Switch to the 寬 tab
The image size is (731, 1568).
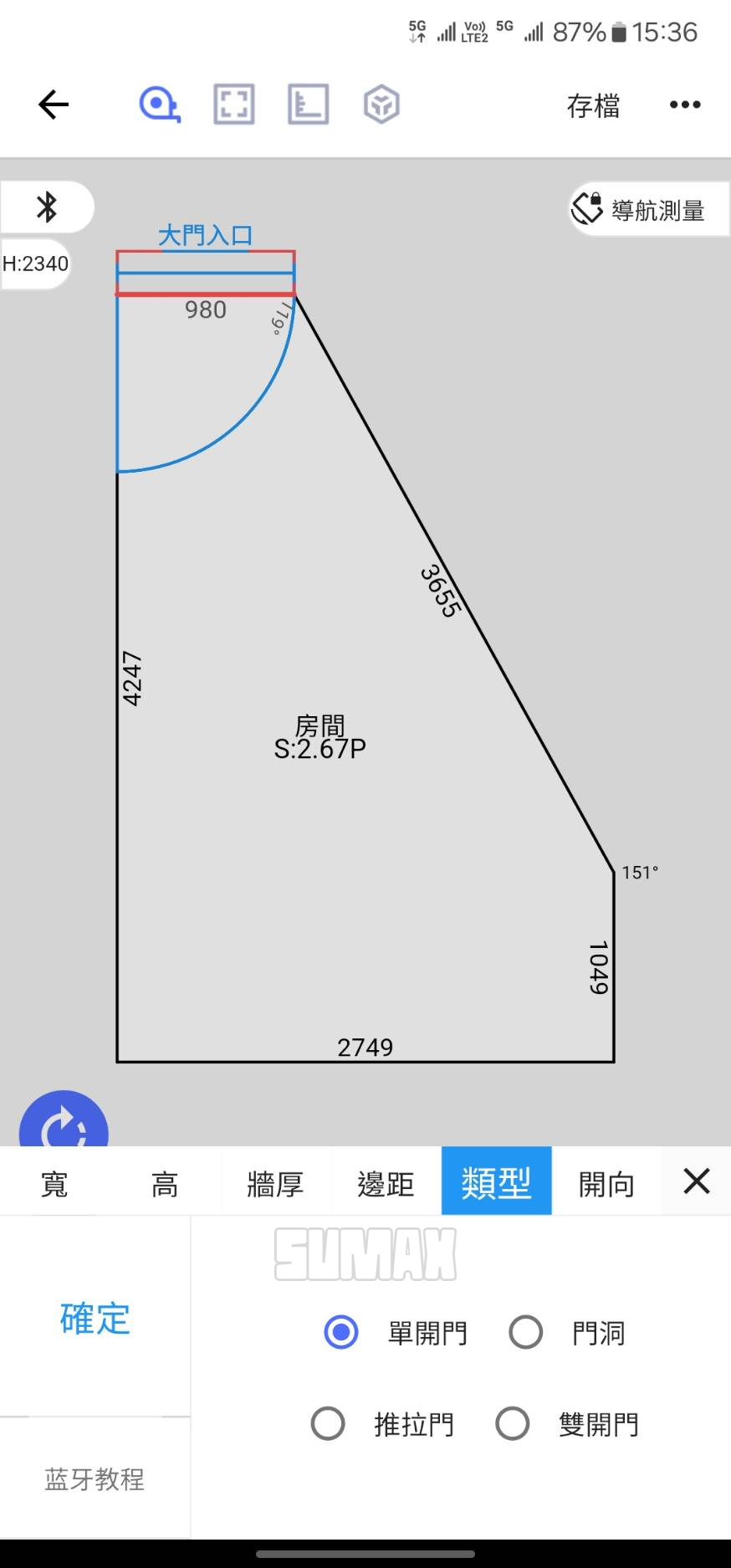coord(54,1183)
